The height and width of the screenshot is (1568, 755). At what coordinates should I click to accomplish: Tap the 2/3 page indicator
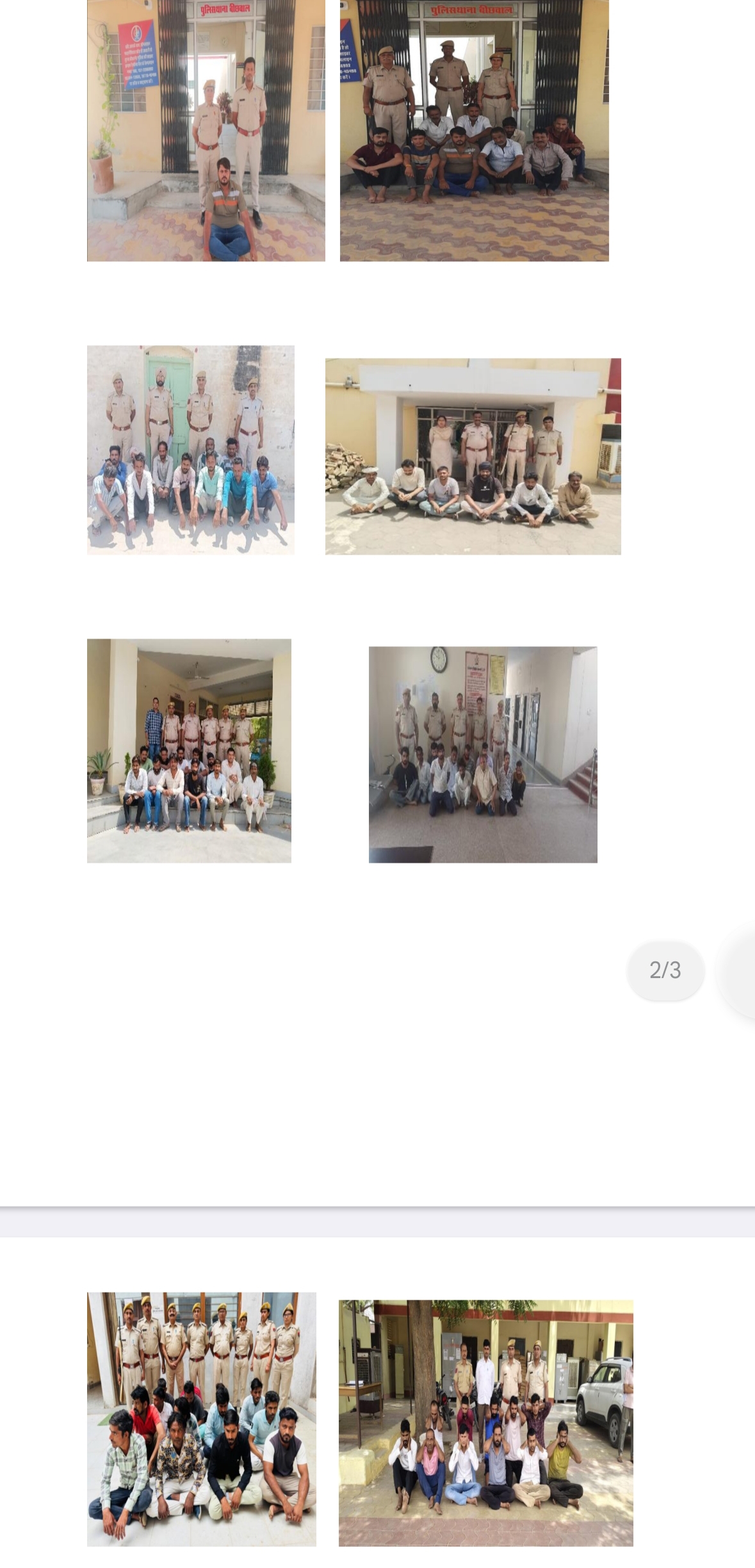click(665, 970)
